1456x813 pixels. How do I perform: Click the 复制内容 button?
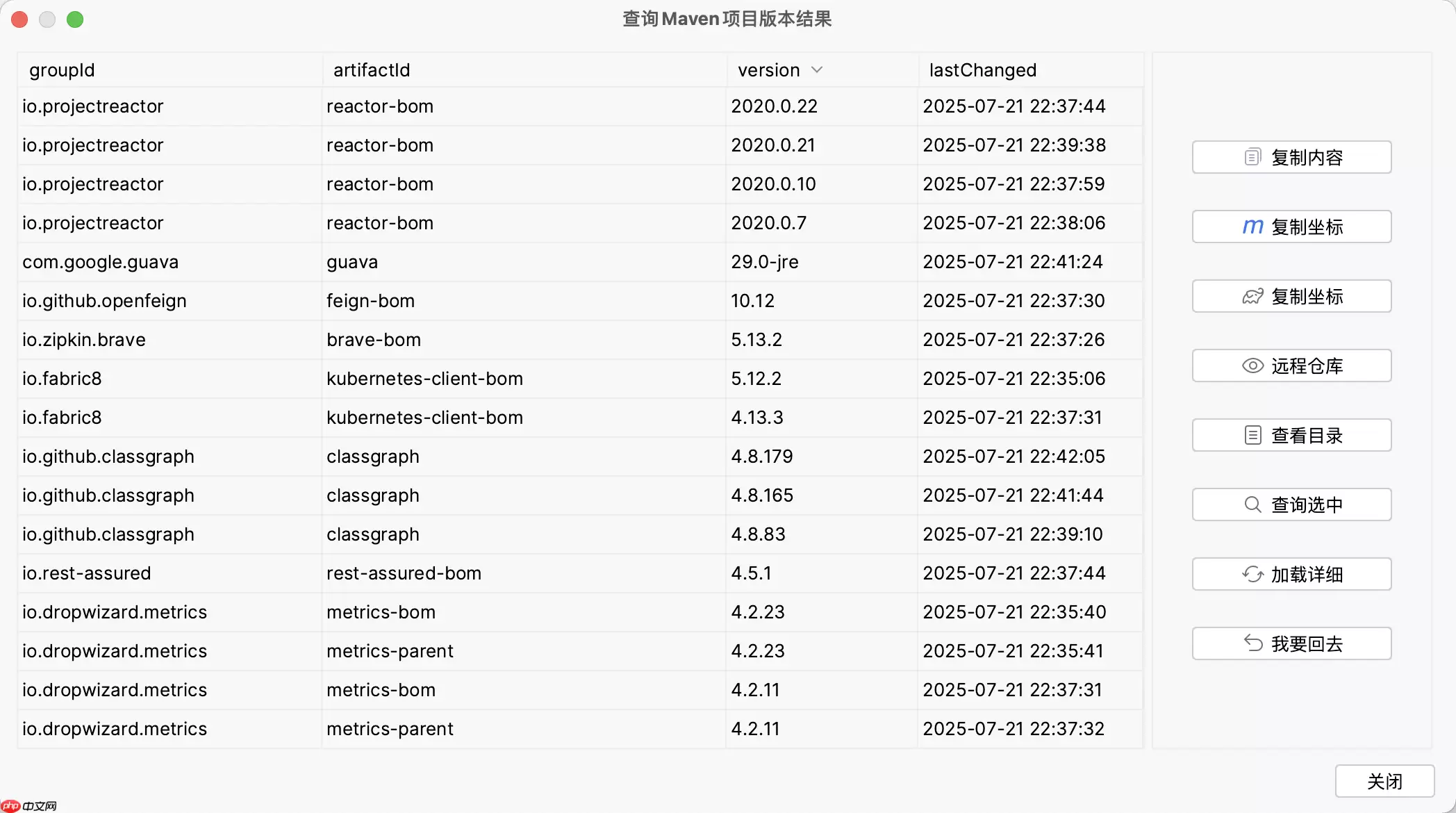(x=1291, y=157)
